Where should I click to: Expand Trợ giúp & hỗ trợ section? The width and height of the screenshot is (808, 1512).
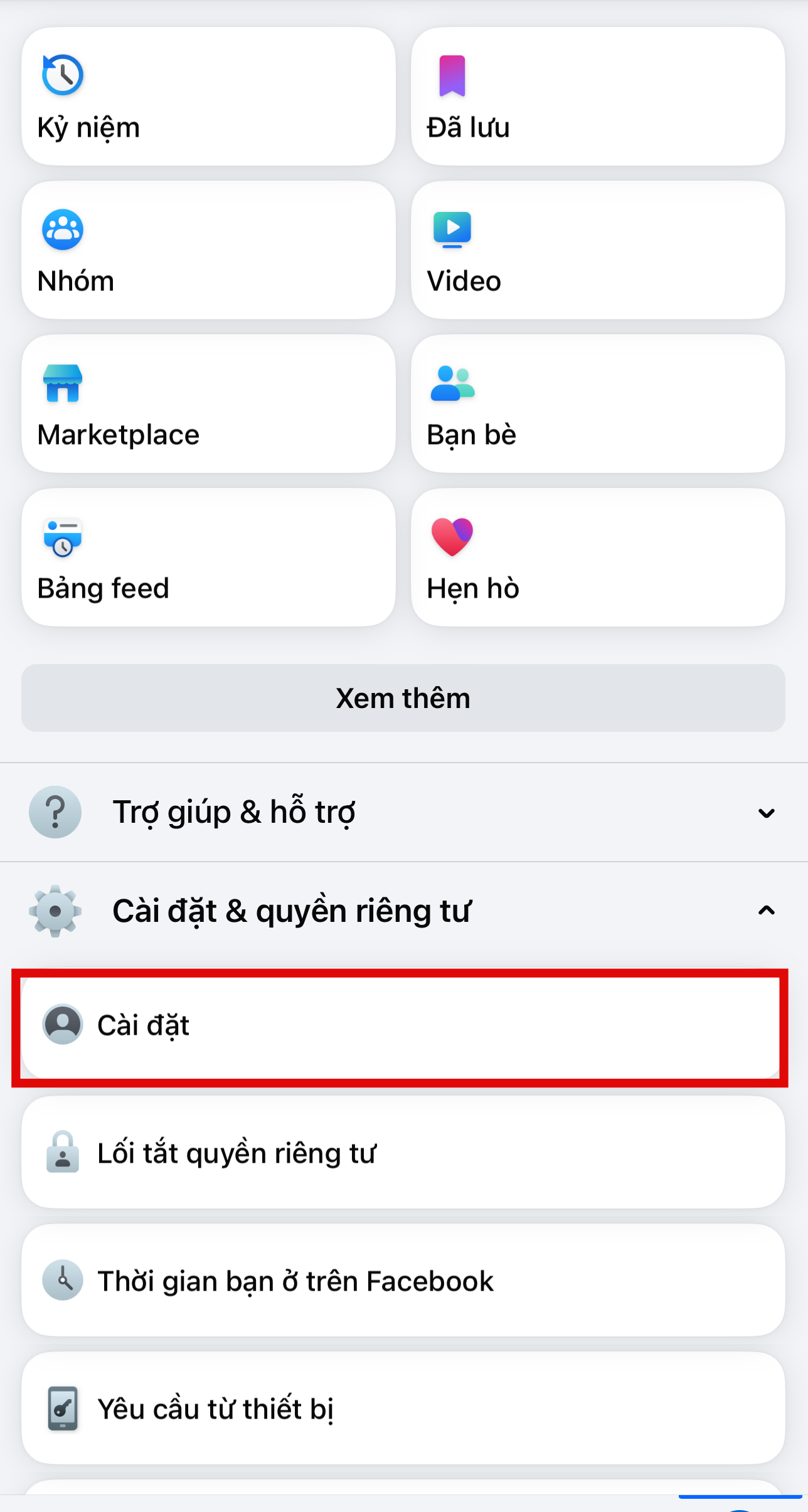403,812
